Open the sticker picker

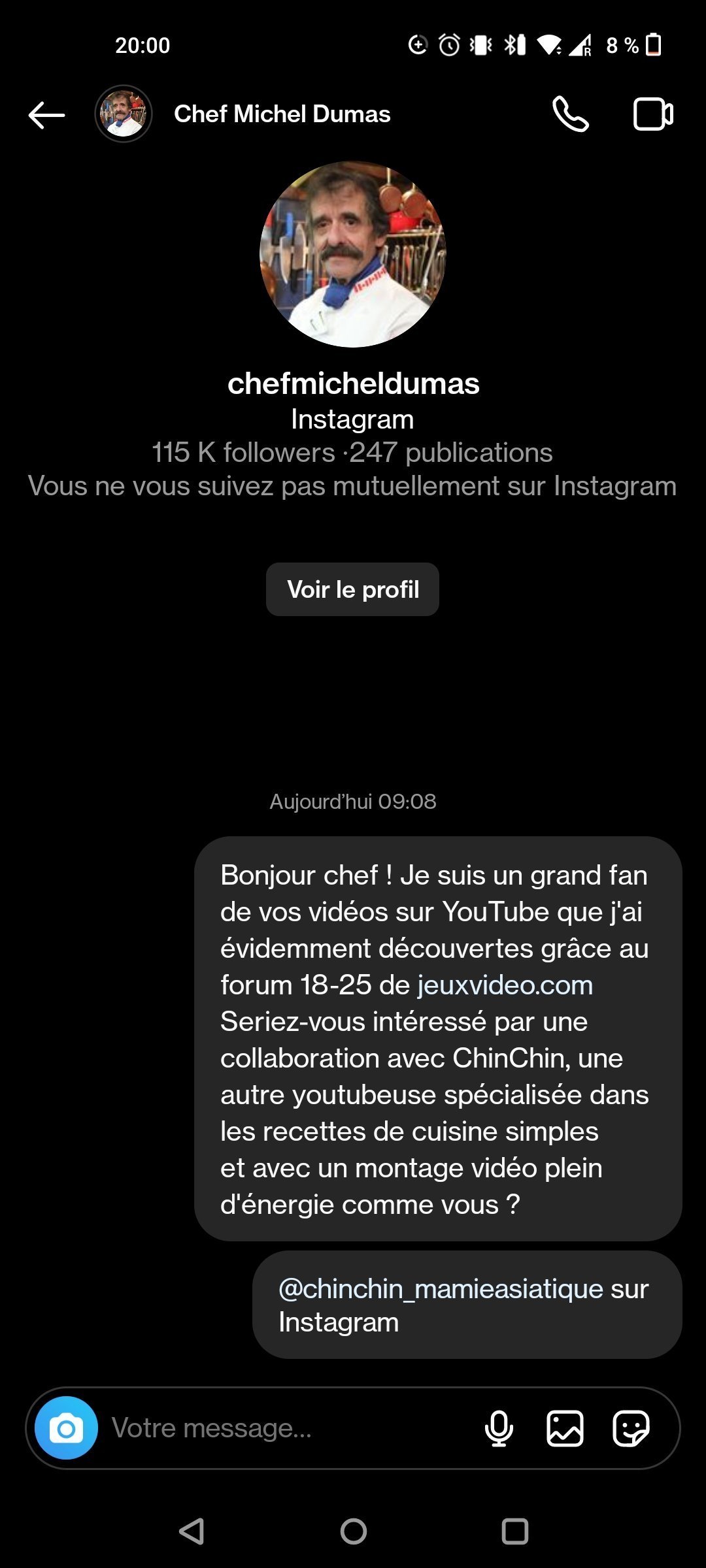point(631,1428)
